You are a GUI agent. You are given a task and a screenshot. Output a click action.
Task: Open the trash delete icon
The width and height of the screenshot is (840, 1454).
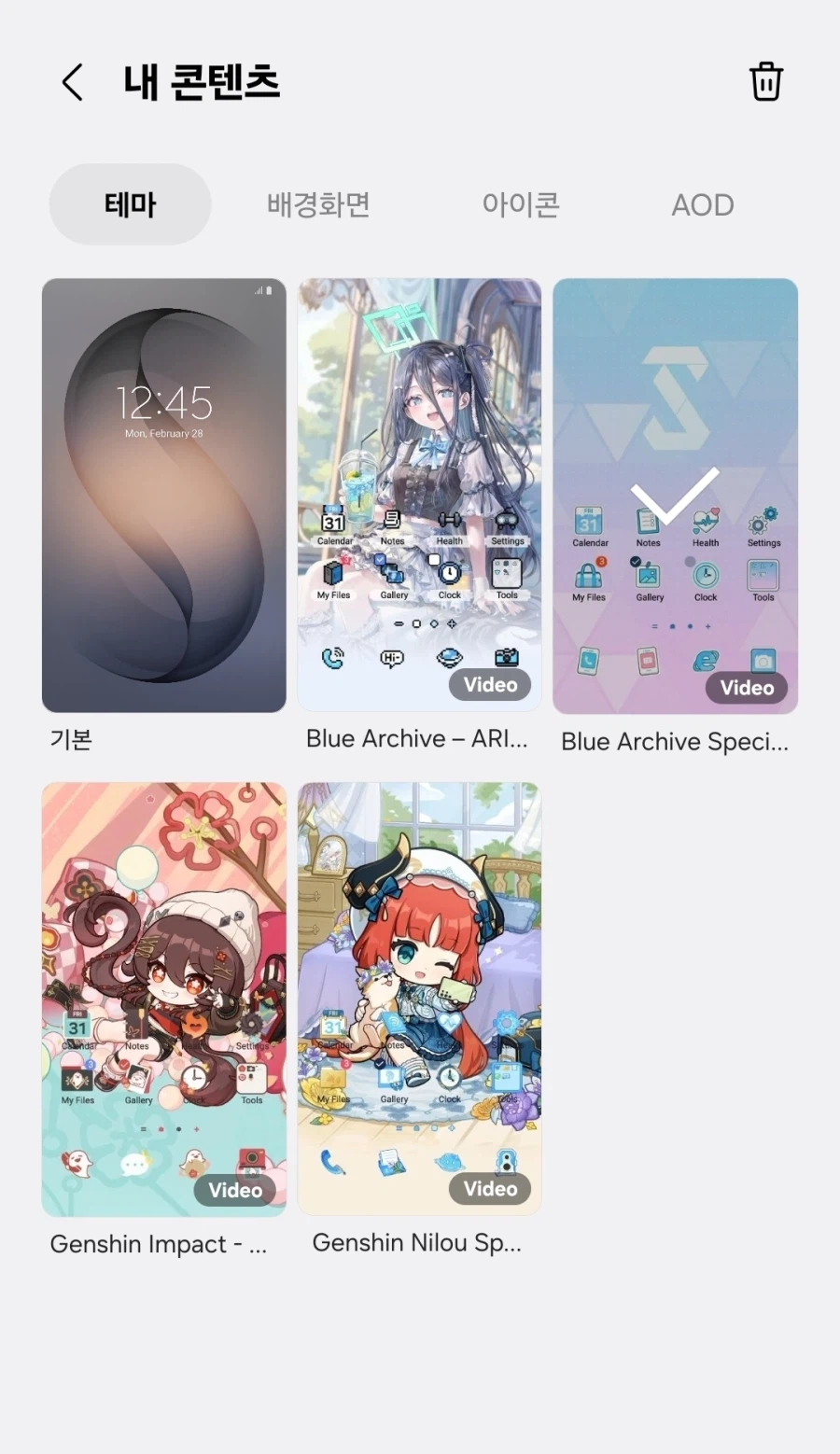[766, 82]
